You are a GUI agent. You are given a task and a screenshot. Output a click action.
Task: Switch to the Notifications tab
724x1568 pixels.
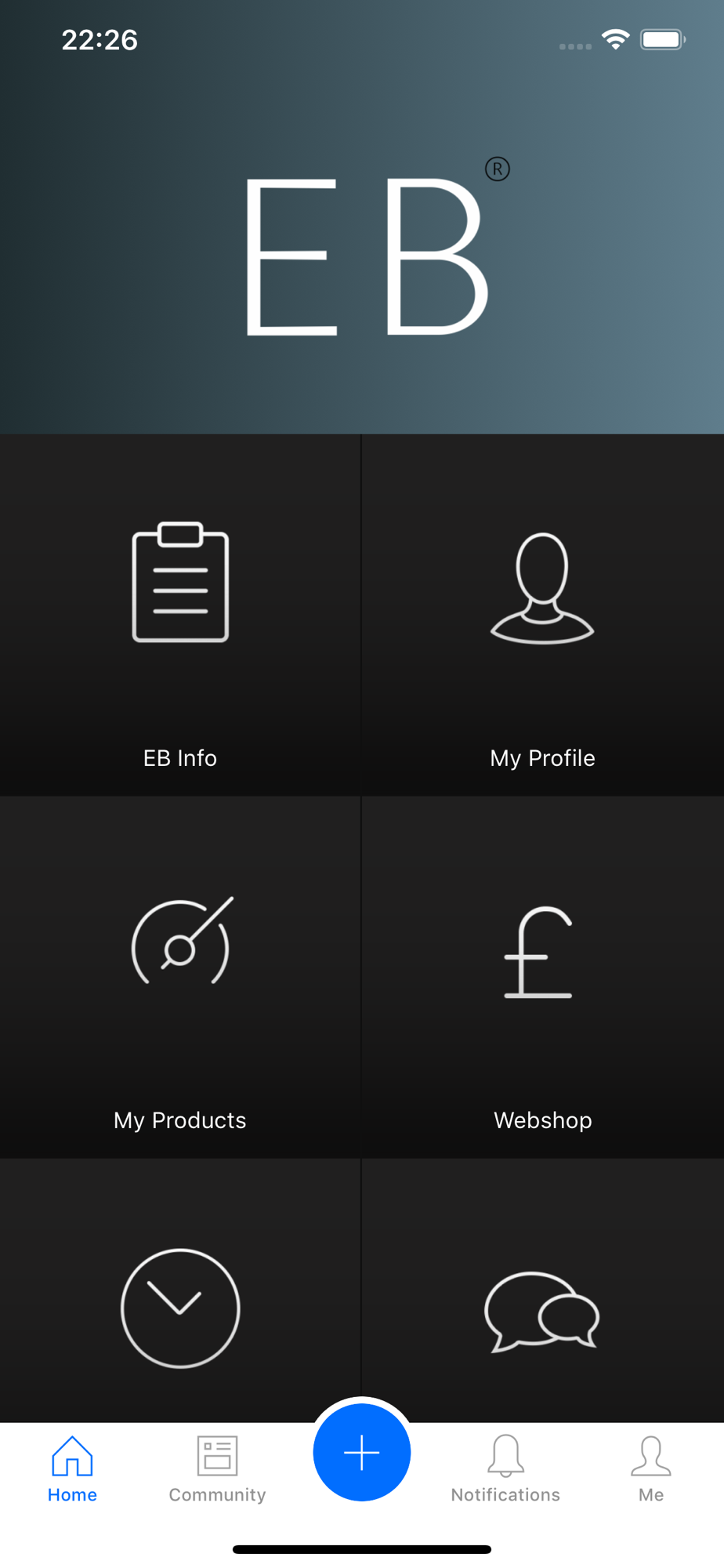point(505,1469)
